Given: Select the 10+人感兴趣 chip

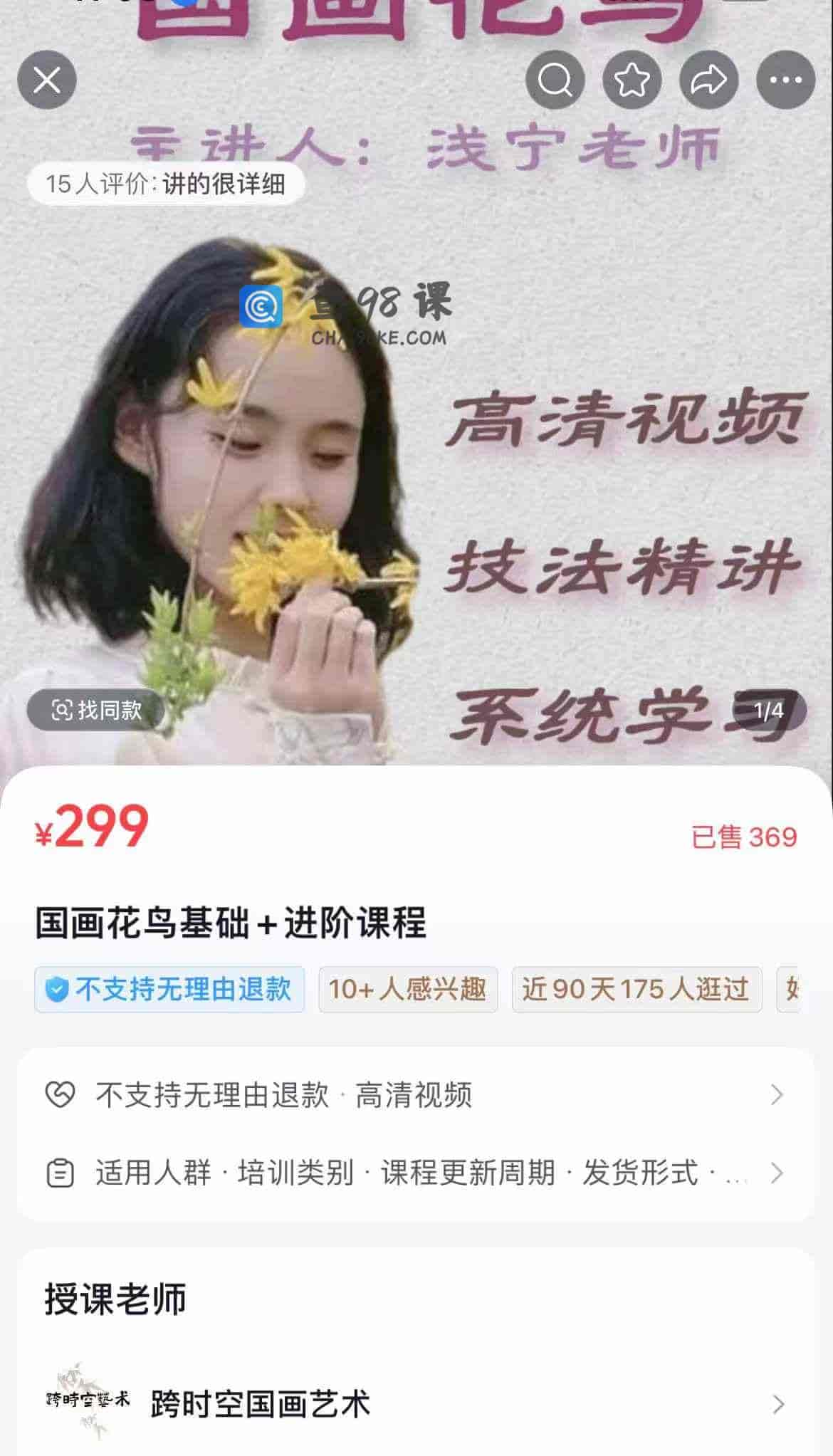Looking at the screenshot, I should [408, 989].
